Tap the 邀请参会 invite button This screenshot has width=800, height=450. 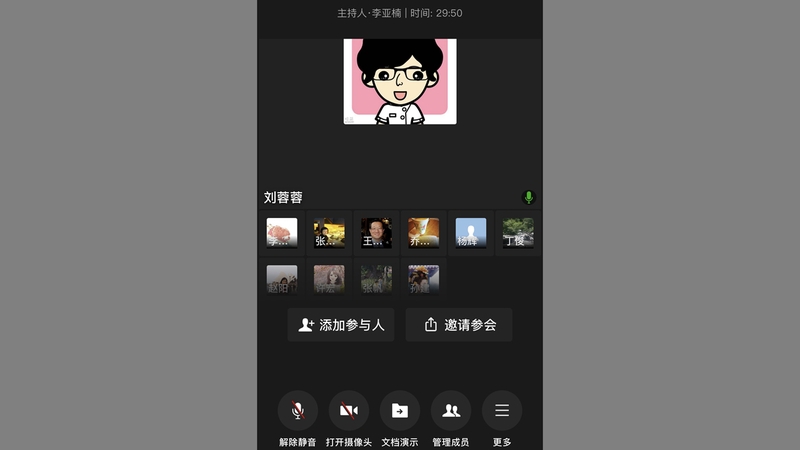(459, 325)
